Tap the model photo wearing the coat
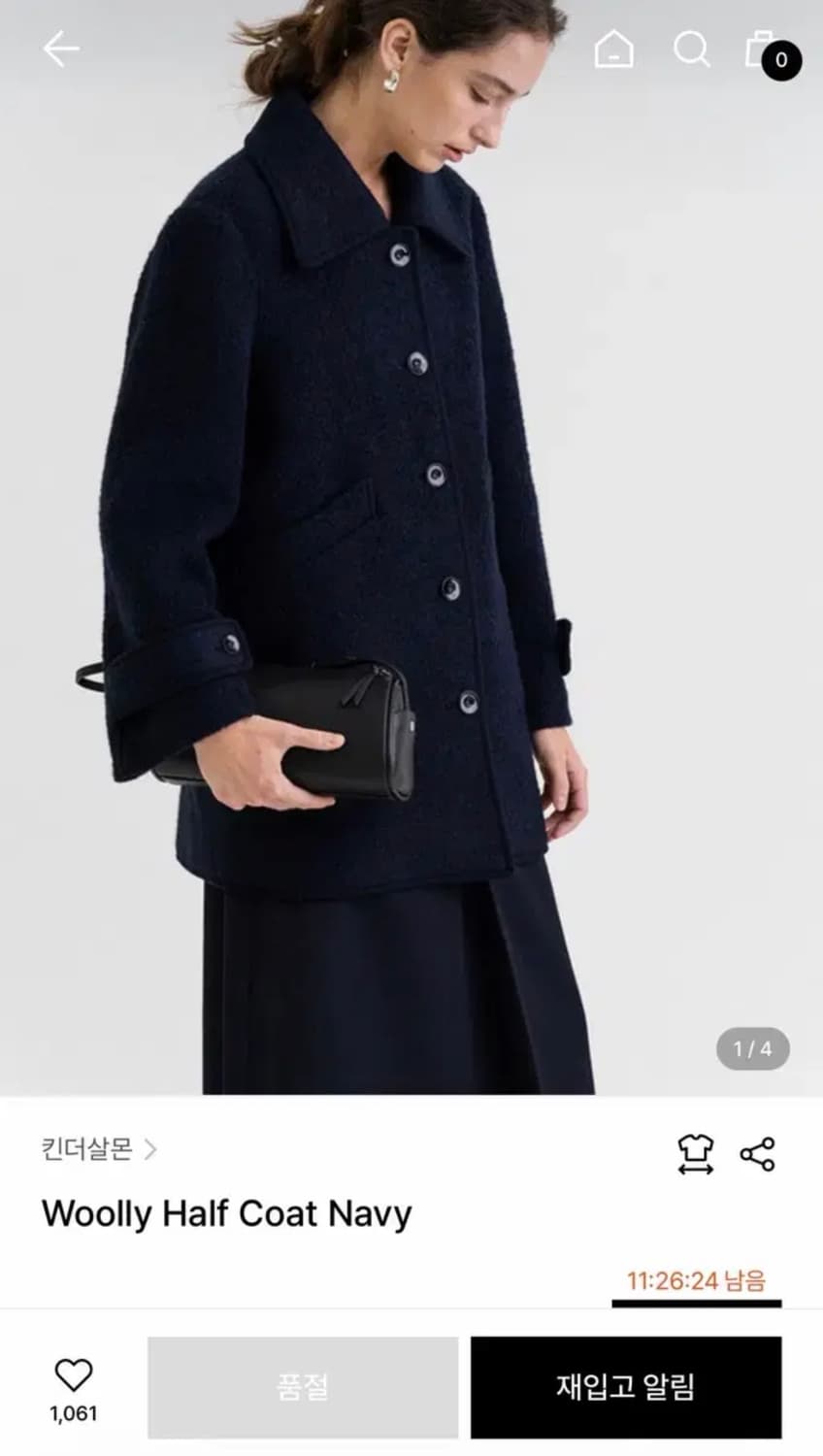The height and width of the screenshot is (1456, 823). pyautogui.click(x=411, y=544)
